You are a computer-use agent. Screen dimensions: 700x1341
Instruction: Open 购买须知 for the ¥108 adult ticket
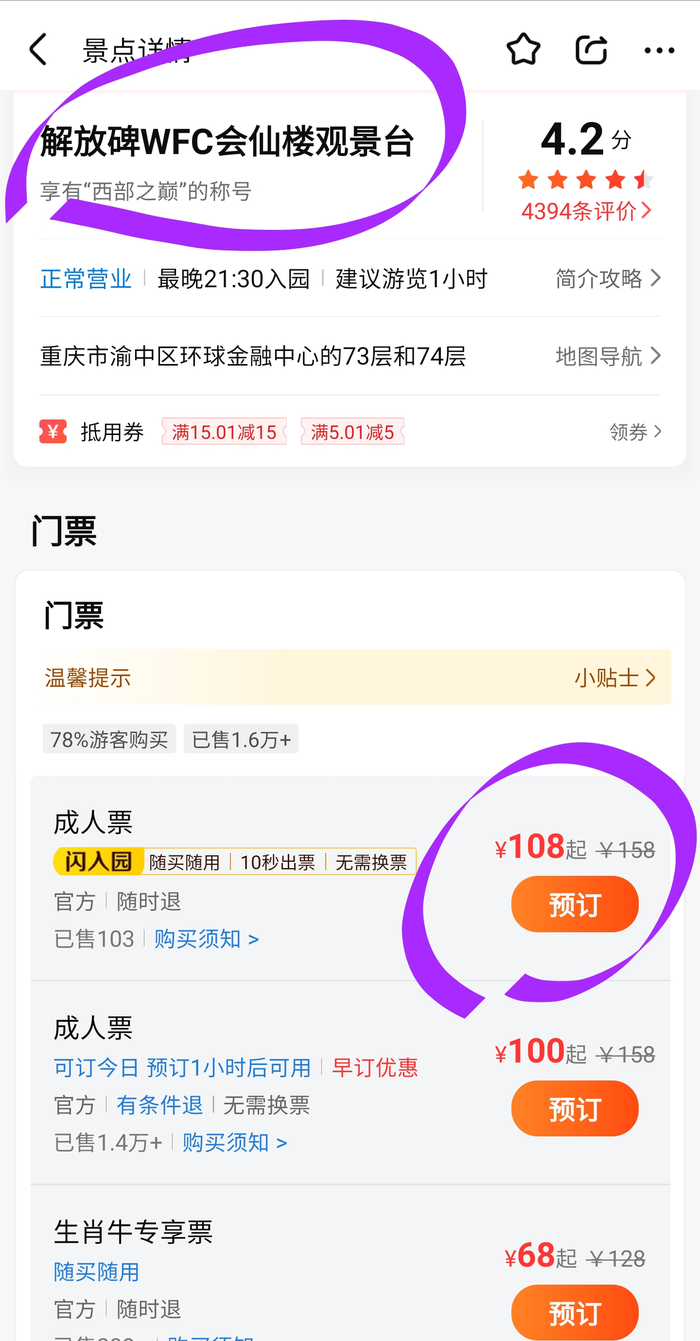[x=206, y=939]
